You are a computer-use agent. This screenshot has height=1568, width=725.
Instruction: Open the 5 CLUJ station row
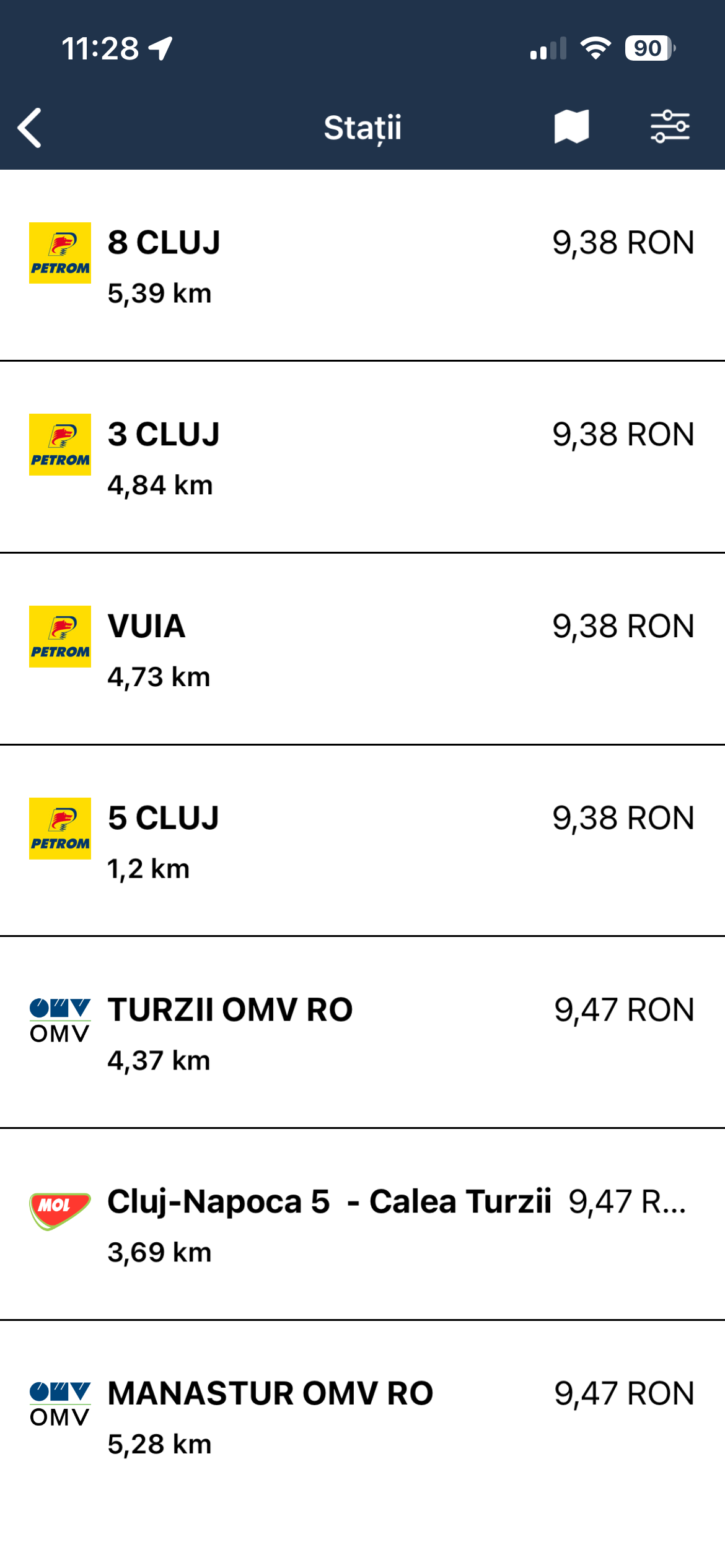point(362,841)
